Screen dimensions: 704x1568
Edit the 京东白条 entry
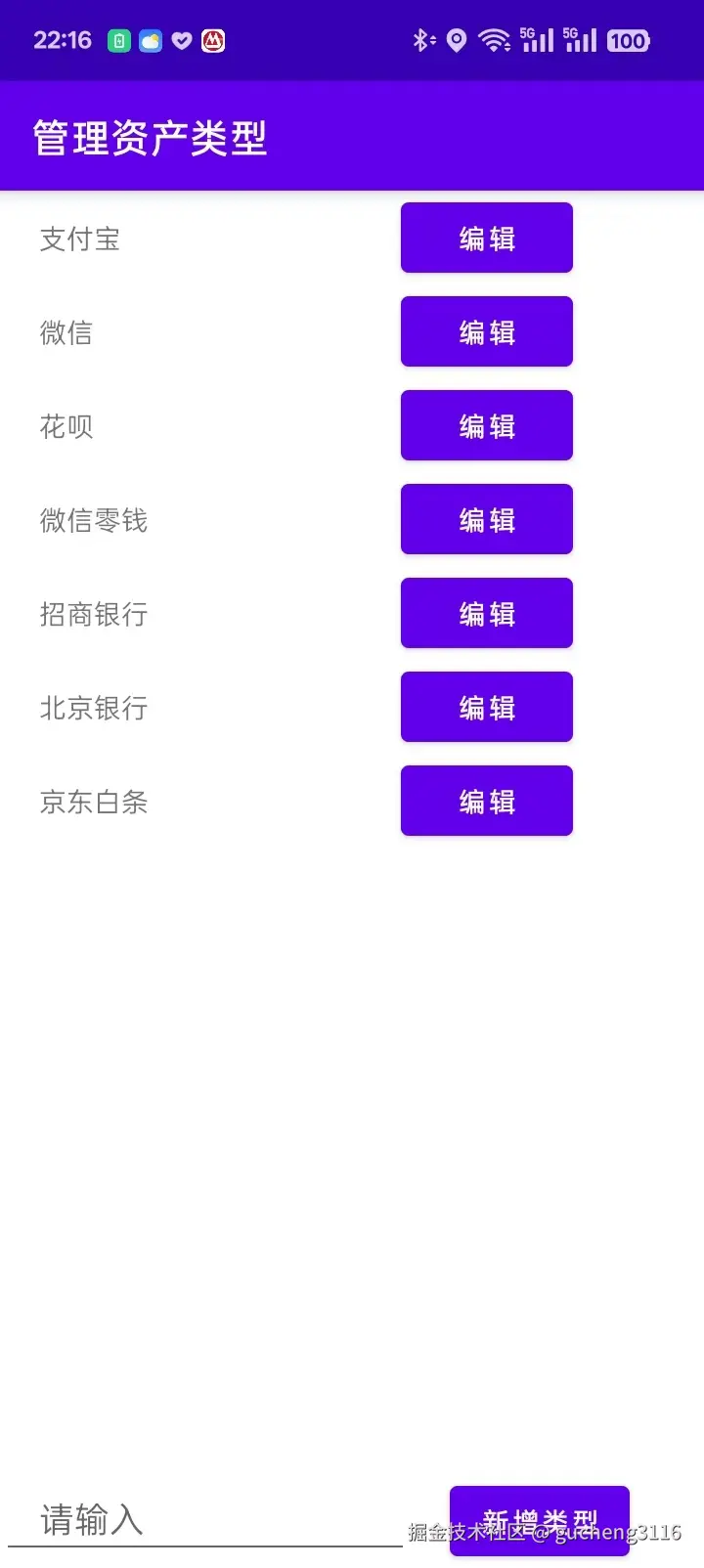pyautogui.click(x=486, y=801)
